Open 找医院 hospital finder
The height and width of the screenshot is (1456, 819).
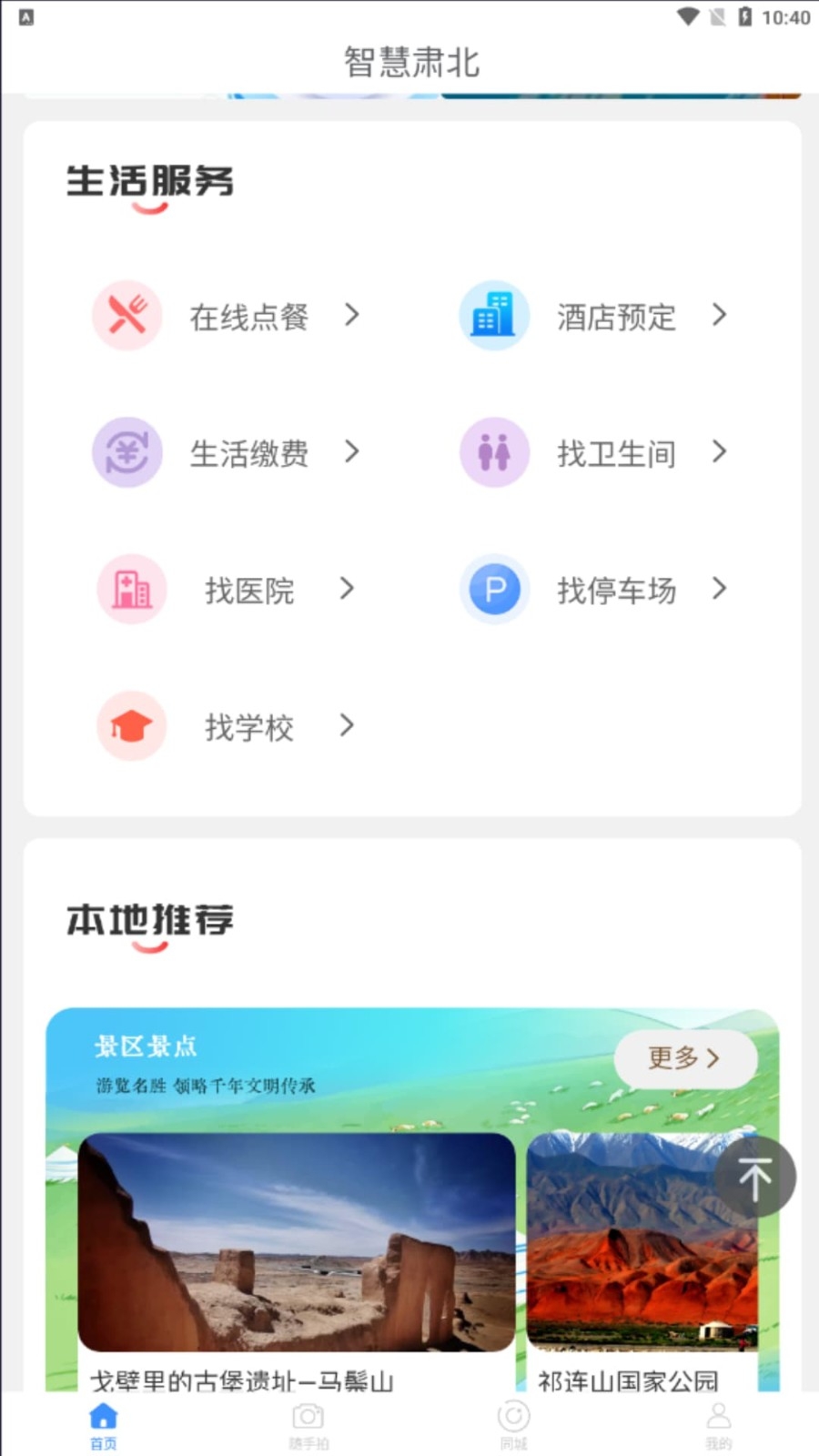click(227, 590)
